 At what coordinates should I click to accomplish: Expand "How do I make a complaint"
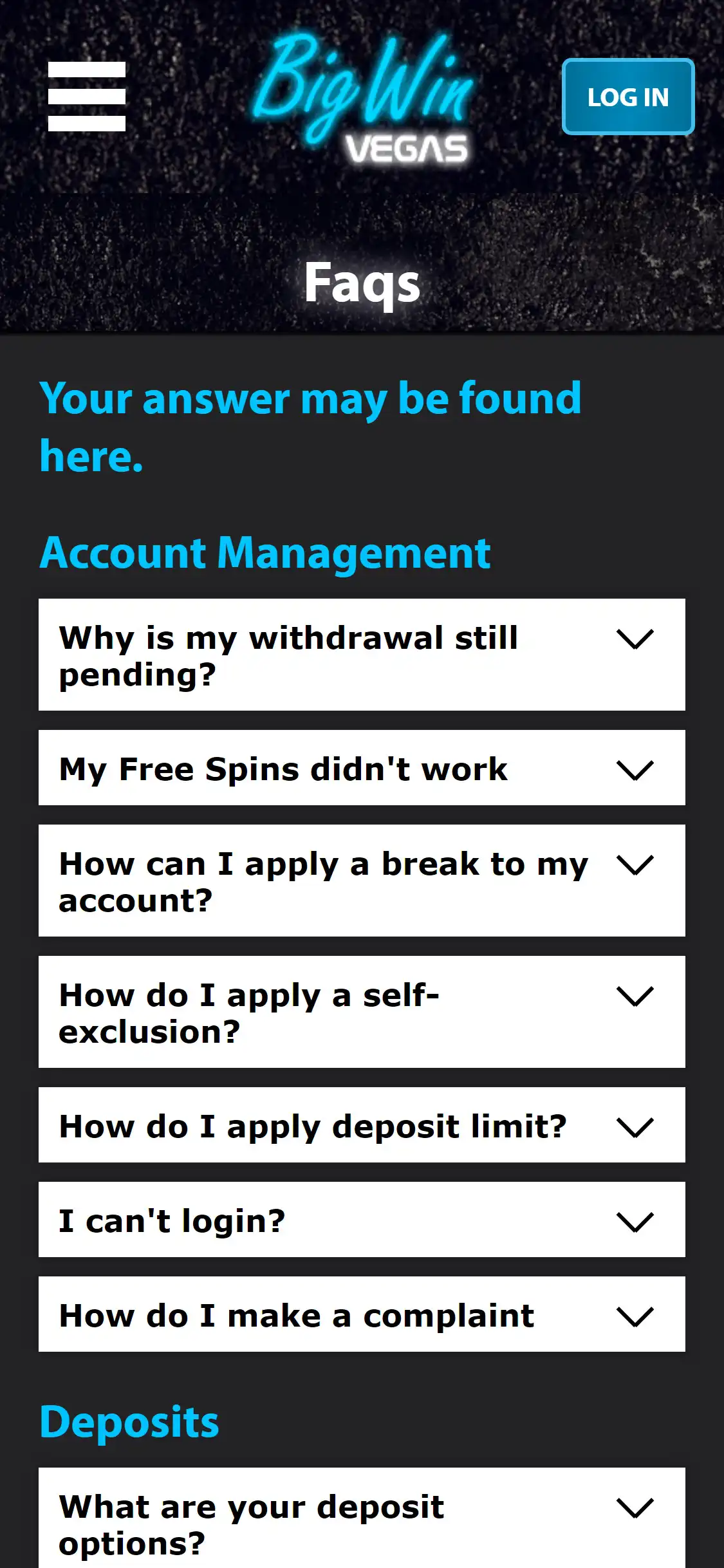(362, 1314)
